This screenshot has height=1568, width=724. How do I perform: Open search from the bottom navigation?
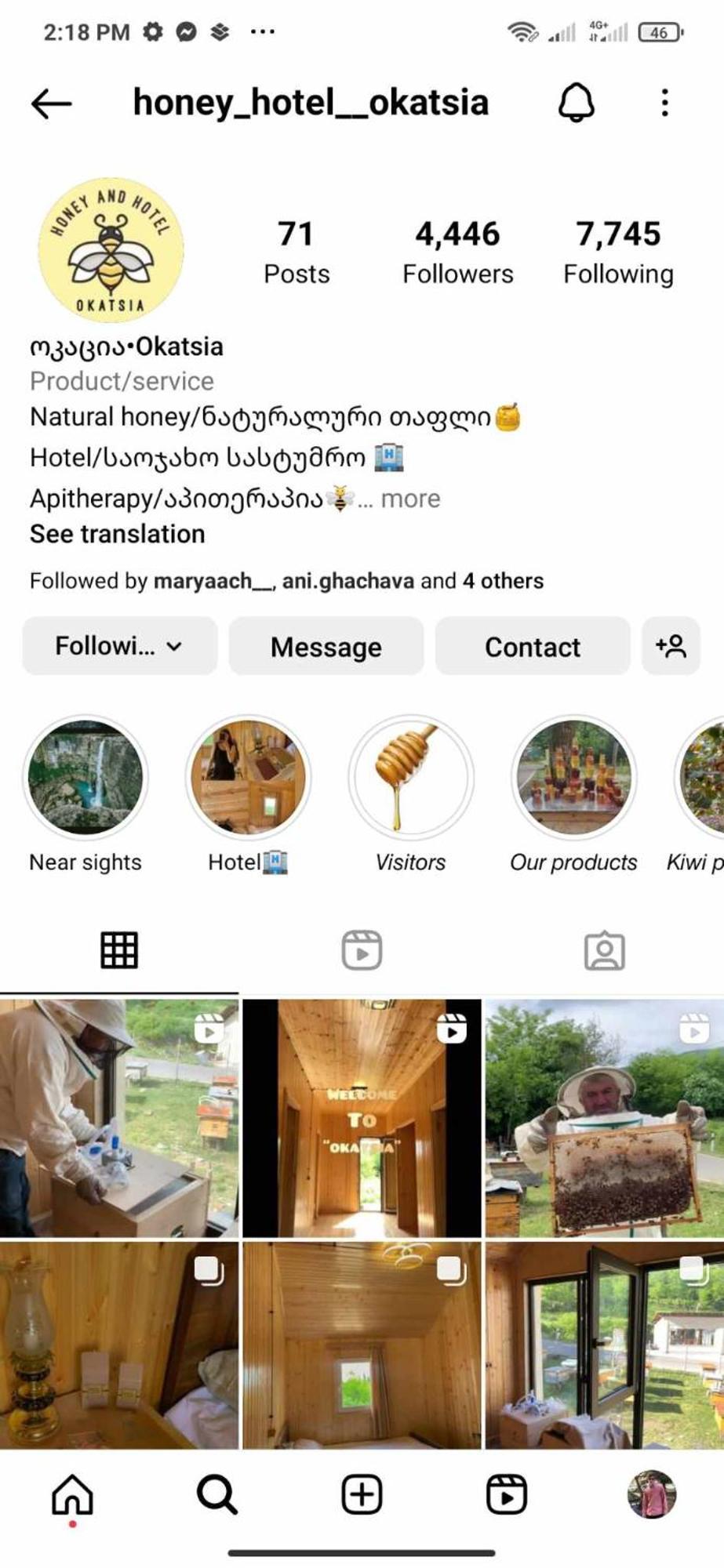217,1494
